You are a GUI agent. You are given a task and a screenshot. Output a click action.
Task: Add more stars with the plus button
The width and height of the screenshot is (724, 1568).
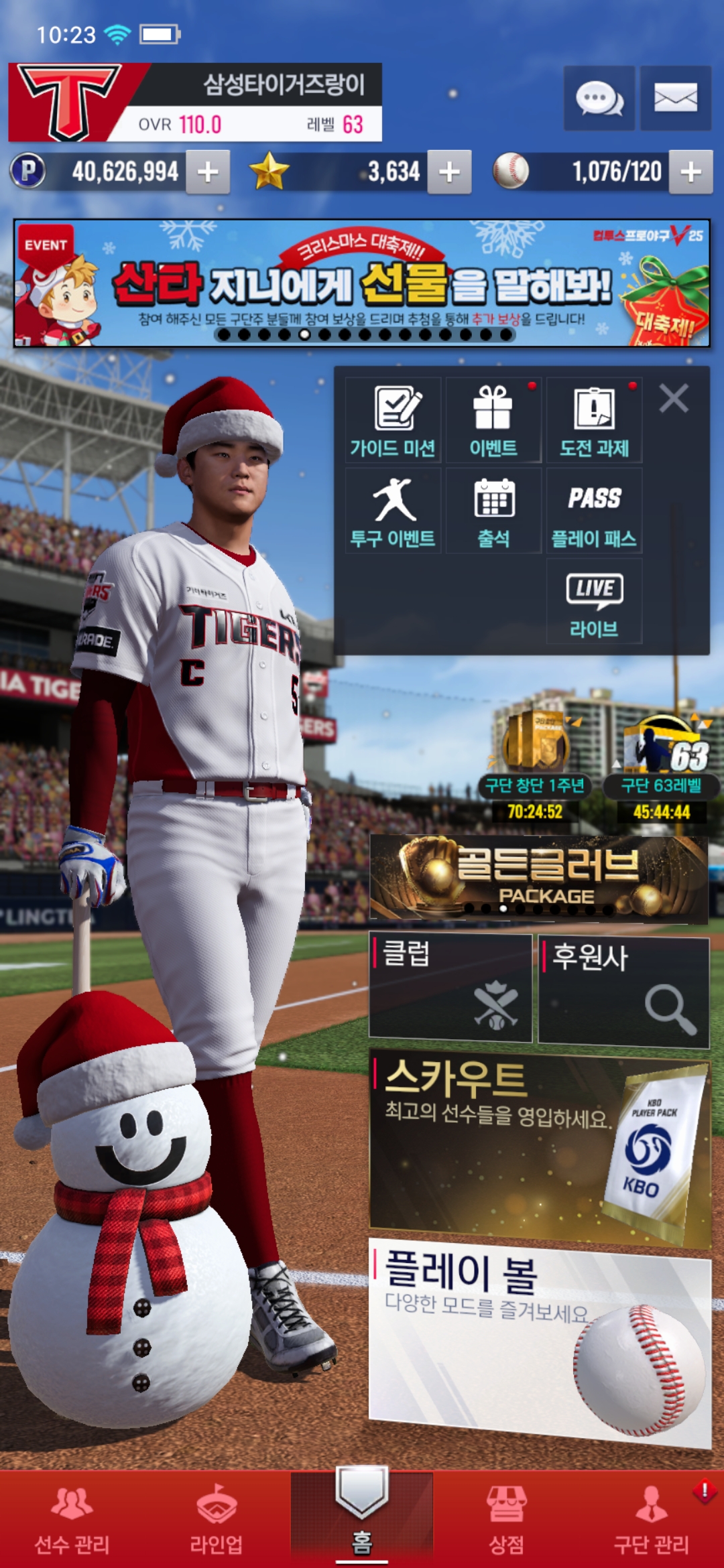point(449,172)
